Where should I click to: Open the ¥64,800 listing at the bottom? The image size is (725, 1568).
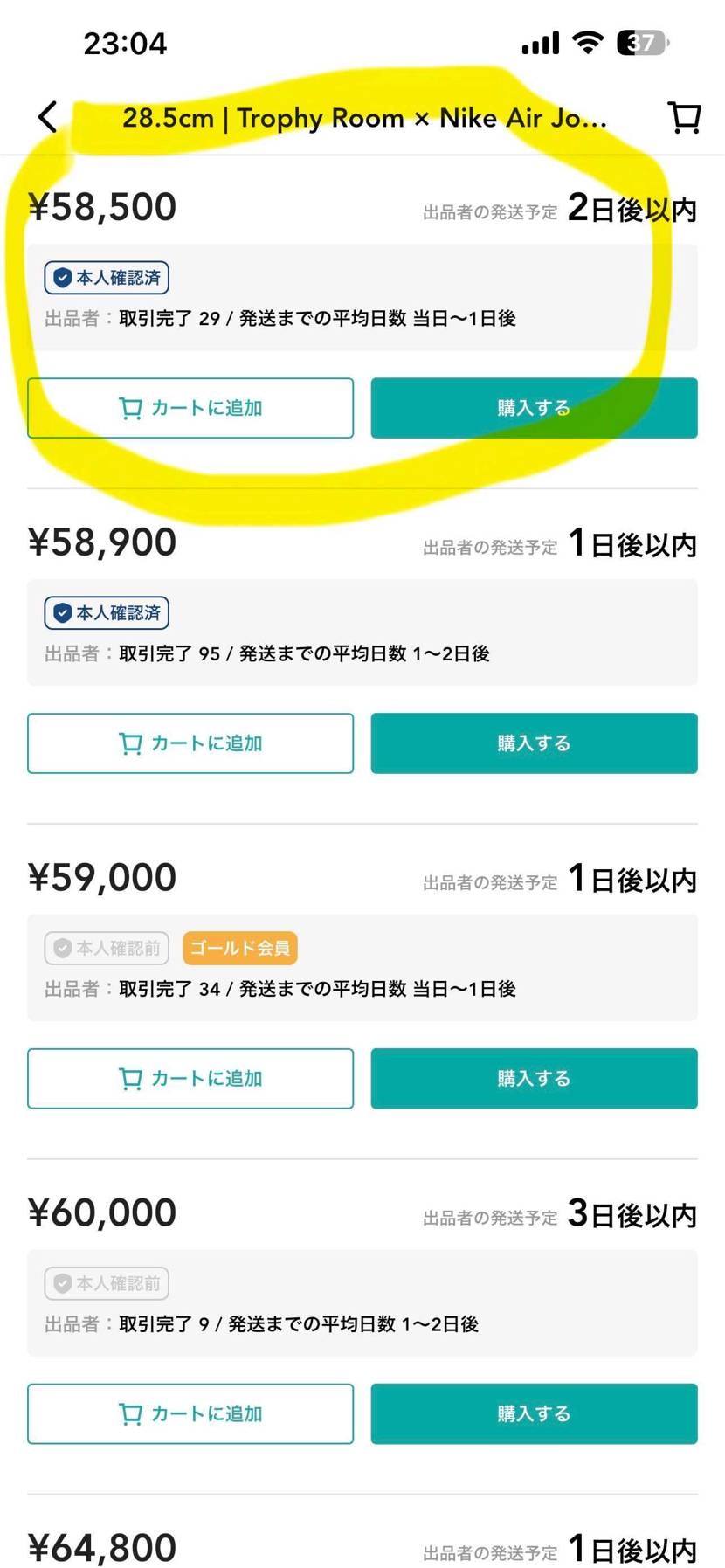pos(103,1546)
